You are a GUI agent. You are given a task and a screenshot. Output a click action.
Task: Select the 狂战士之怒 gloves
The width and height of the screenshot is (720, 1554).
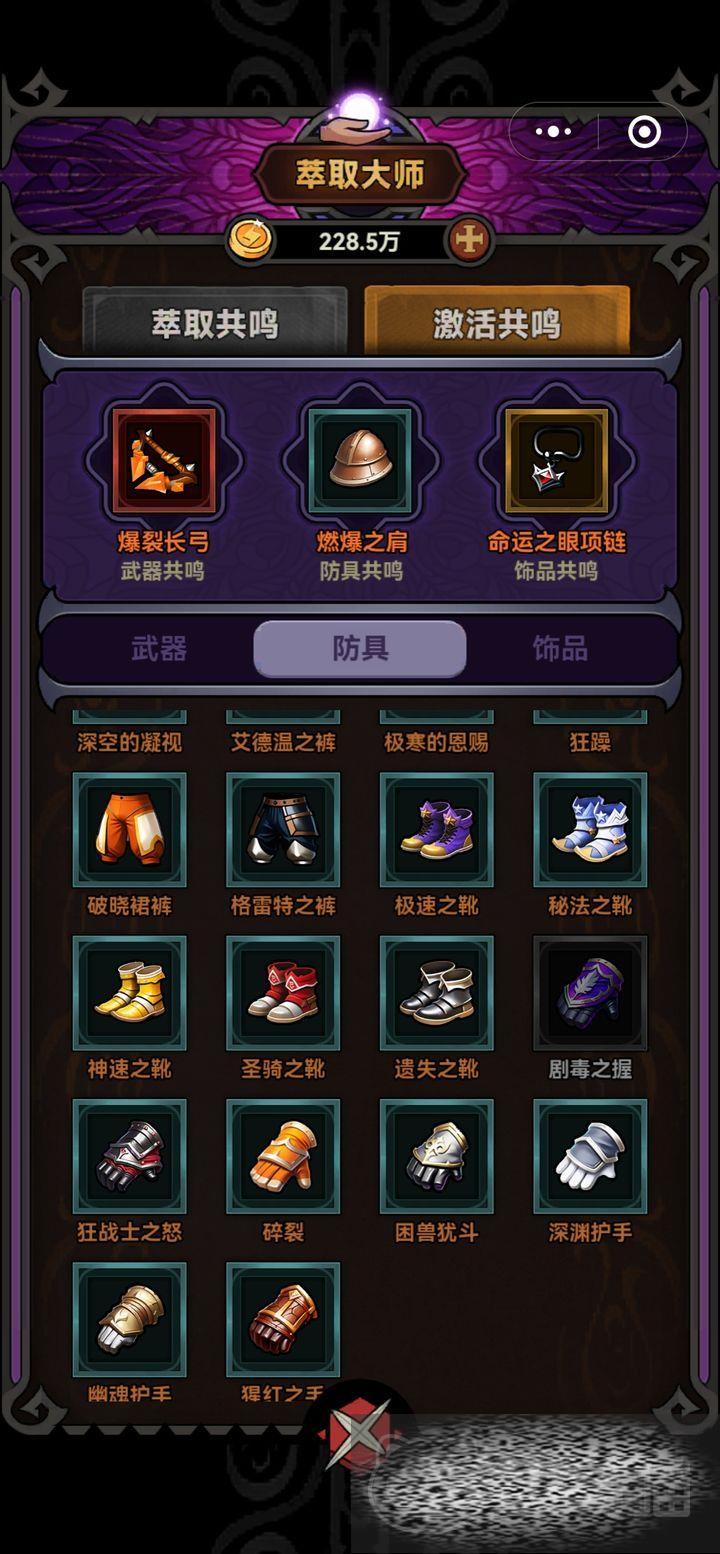[x=130, y=1156]
